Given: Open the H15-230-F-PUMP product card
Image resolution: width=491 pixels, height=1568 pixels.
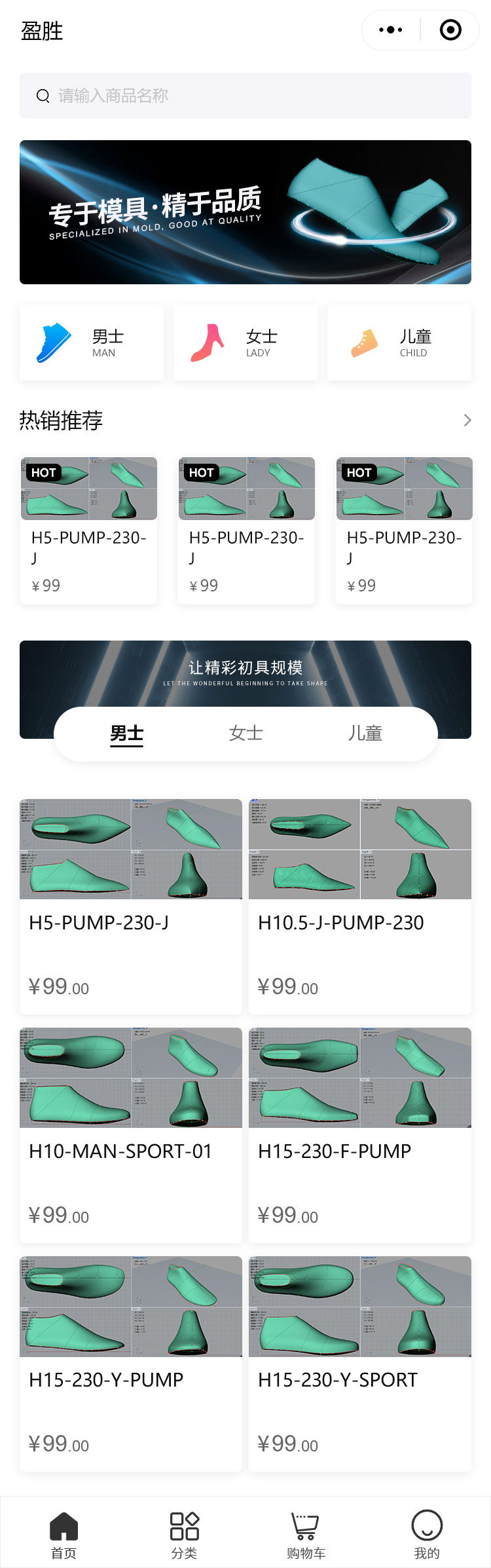Looking at the screenshot, I should [x=360, y=1135].
